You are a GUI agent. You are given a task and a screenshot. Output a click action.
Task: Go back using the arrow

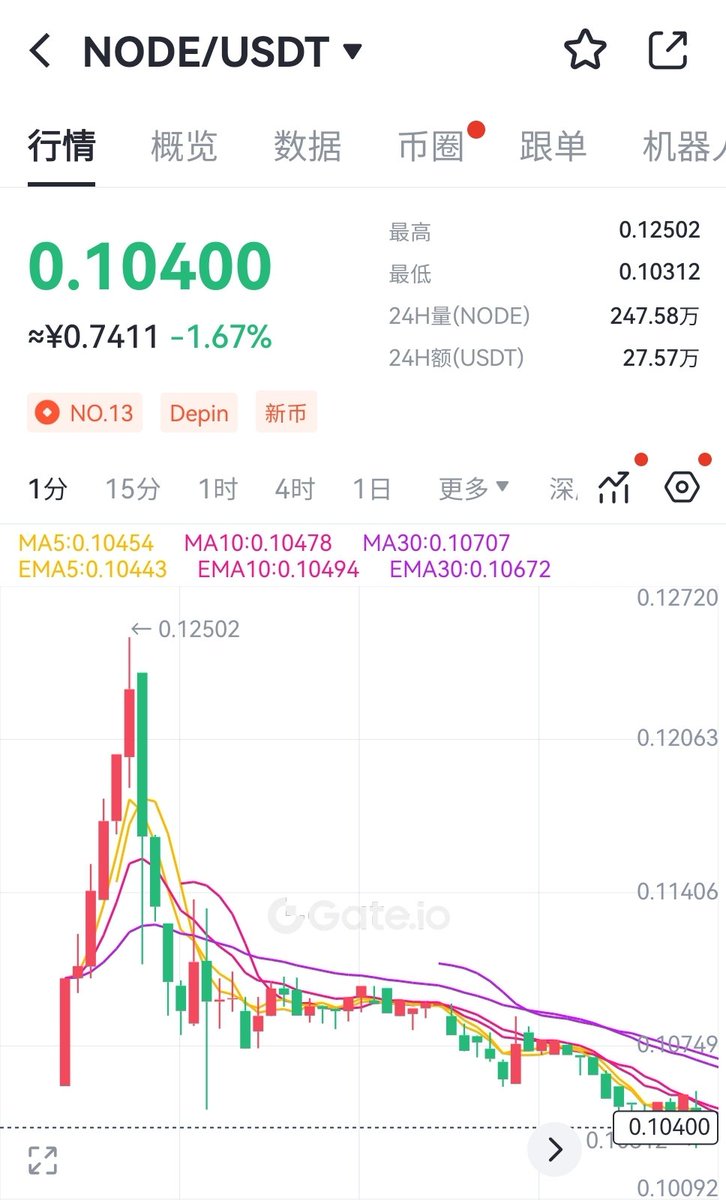[40, 51]
